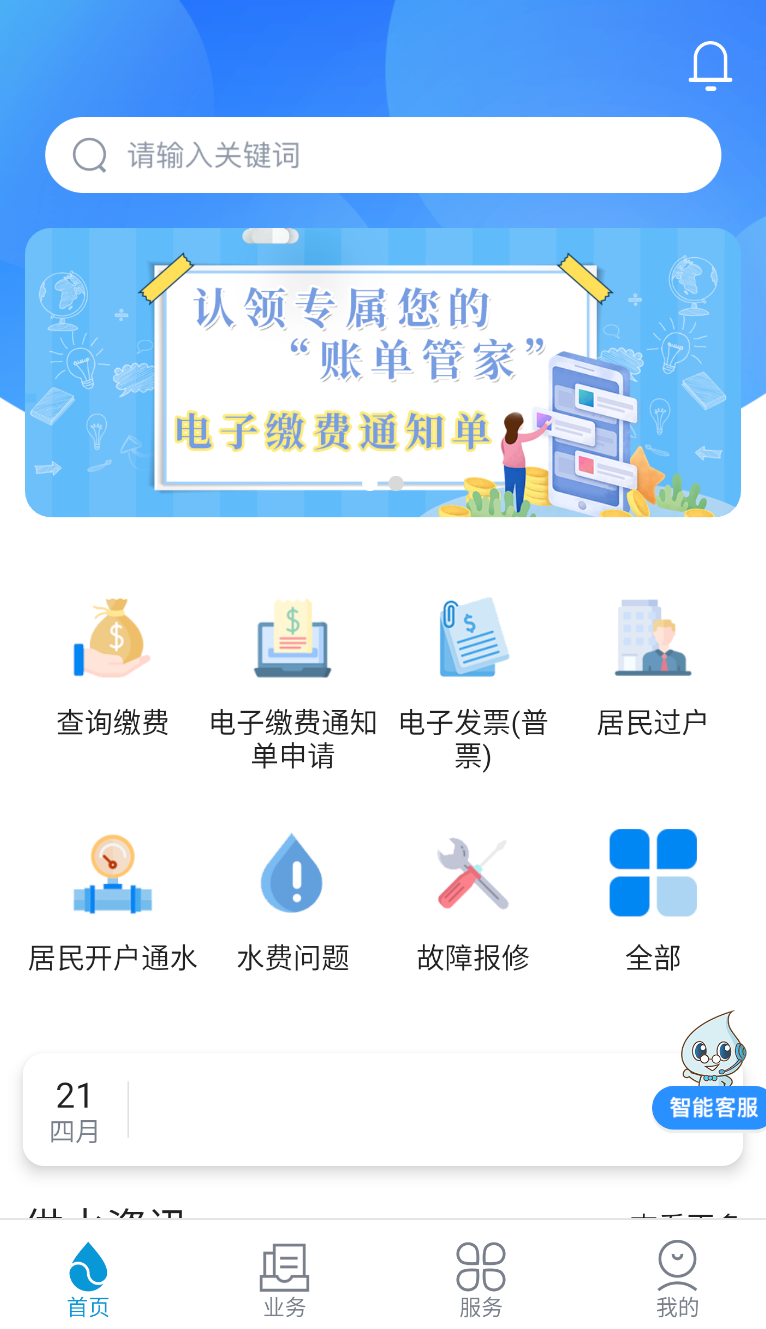The height and width of the screenshot is (1329, 766).
Task: Open the 电子缴费通知单 banner
Action: 383,372
